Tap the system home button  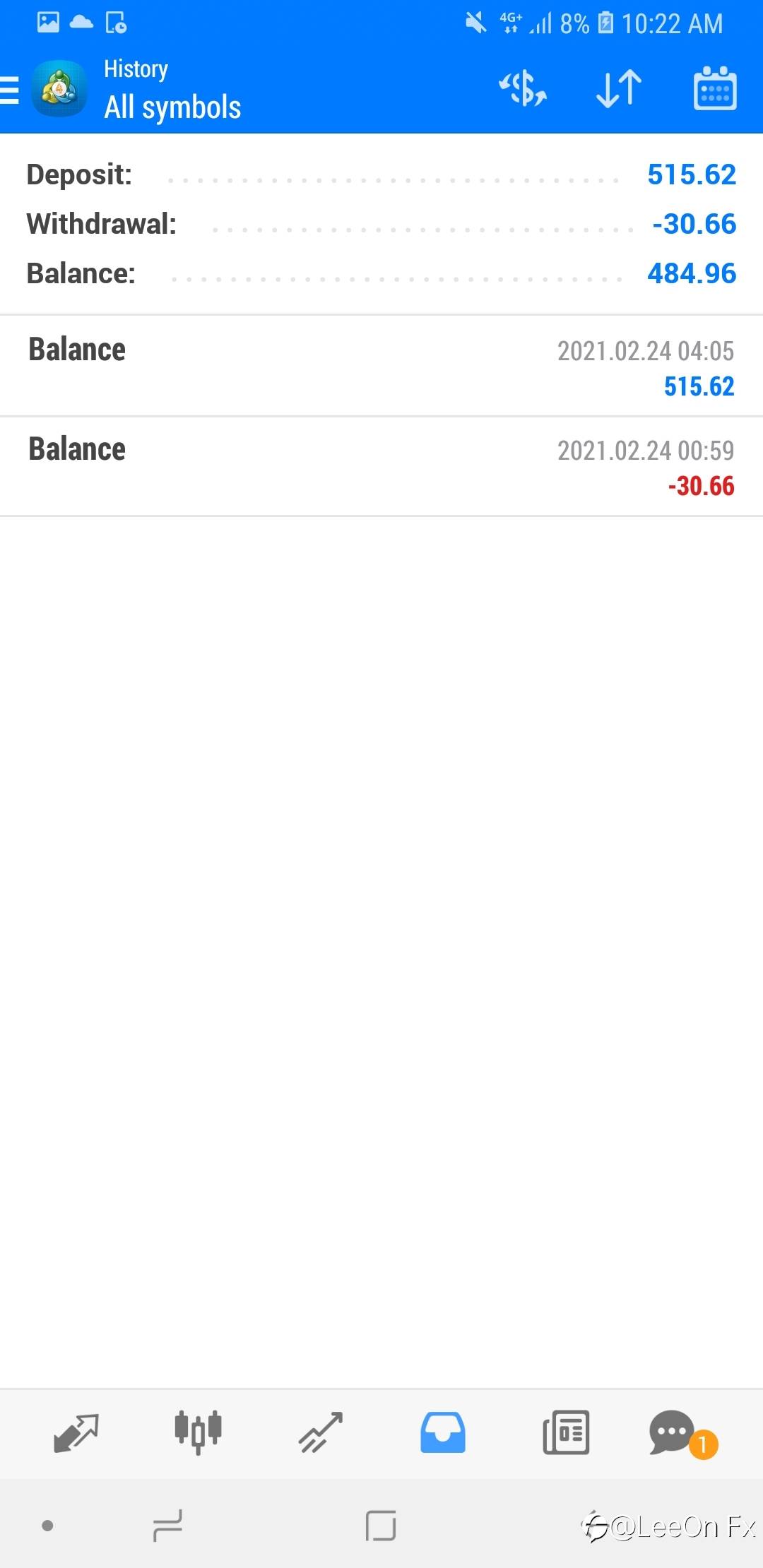pyautogui.click(x=381, y=1526)
